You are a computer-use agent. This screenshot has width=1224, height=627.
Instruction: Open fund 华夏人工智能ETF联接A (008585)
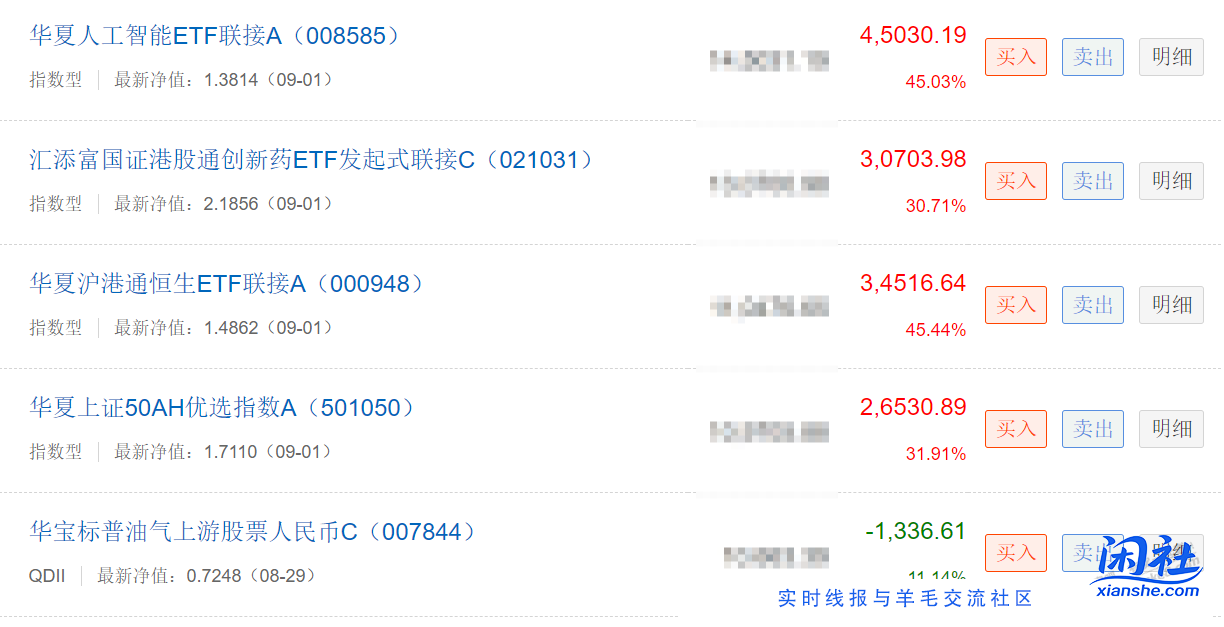216,36
